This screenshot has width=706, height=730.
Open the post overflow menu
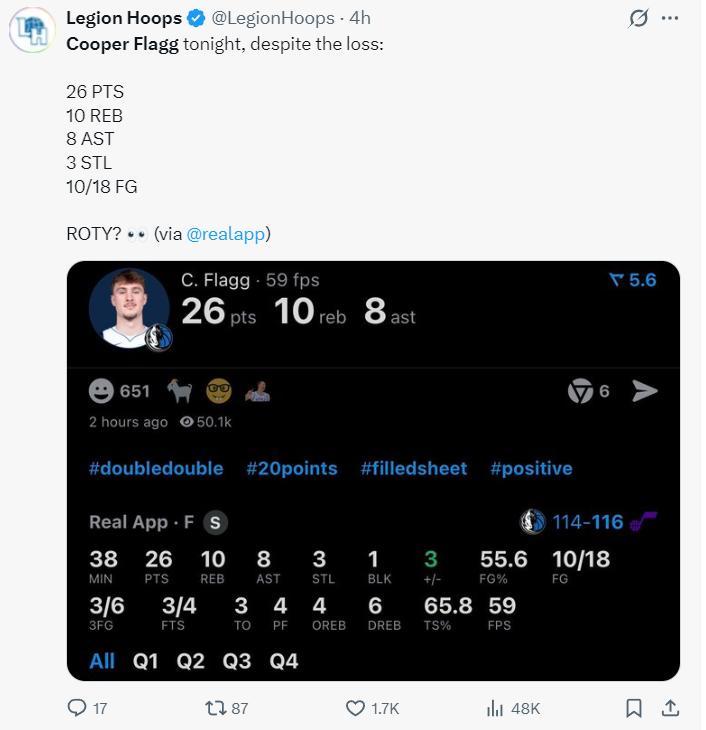670,19
